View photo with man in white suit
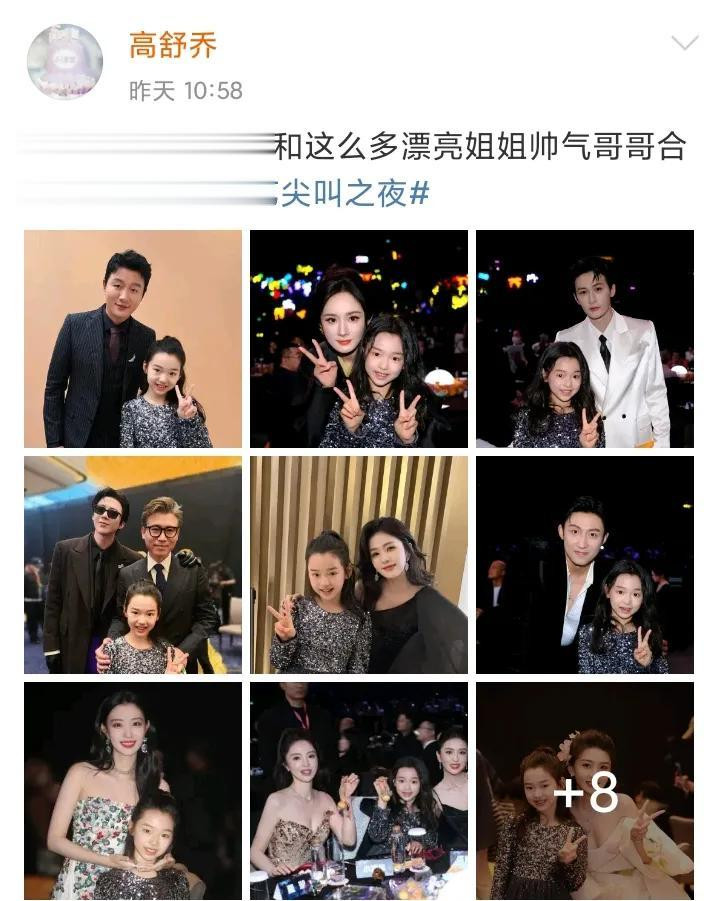This screenshot has height=901, width=720. (585, 338)
